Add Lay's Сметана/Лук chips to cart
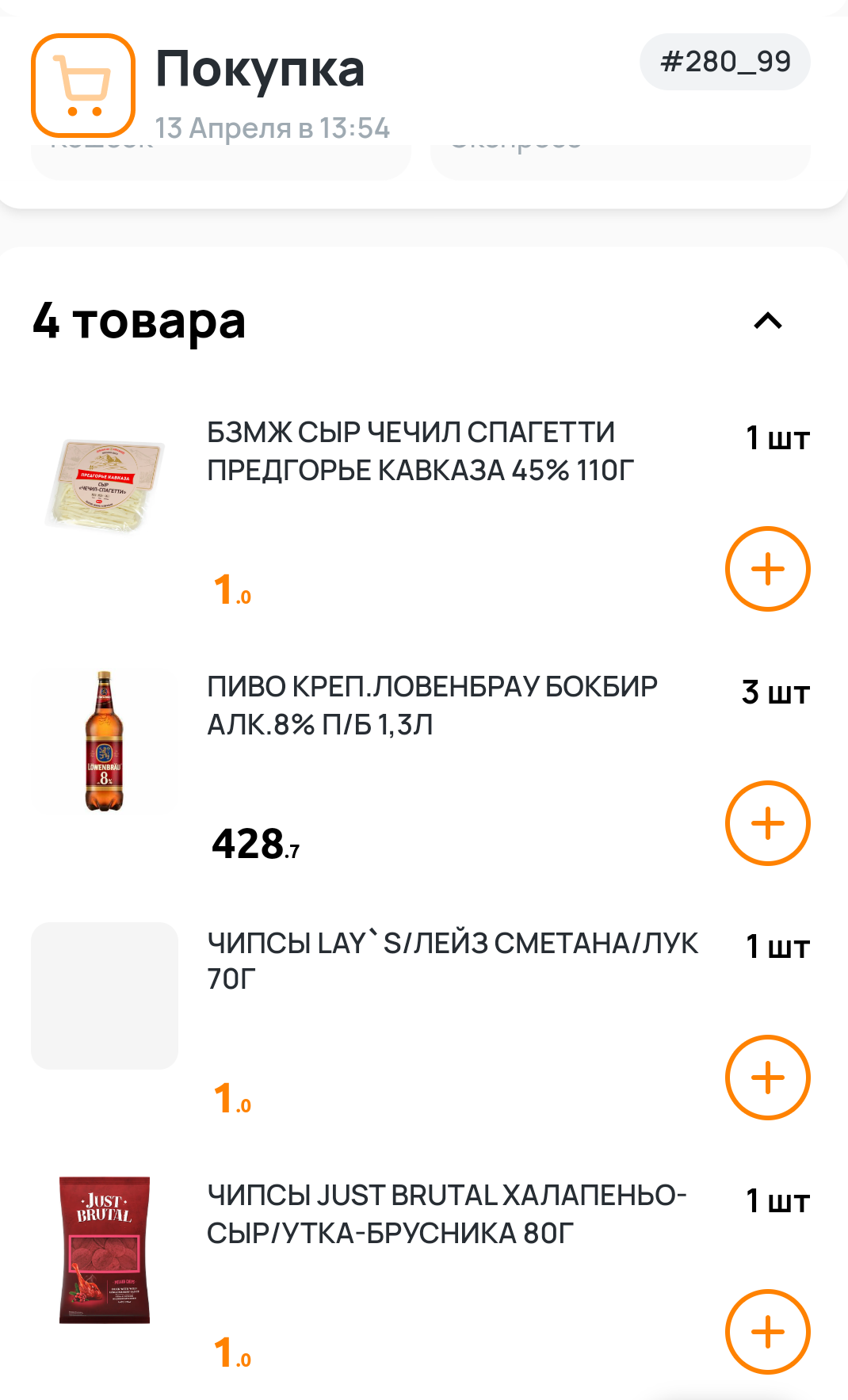848x1400 pixels. point(767,1078)
